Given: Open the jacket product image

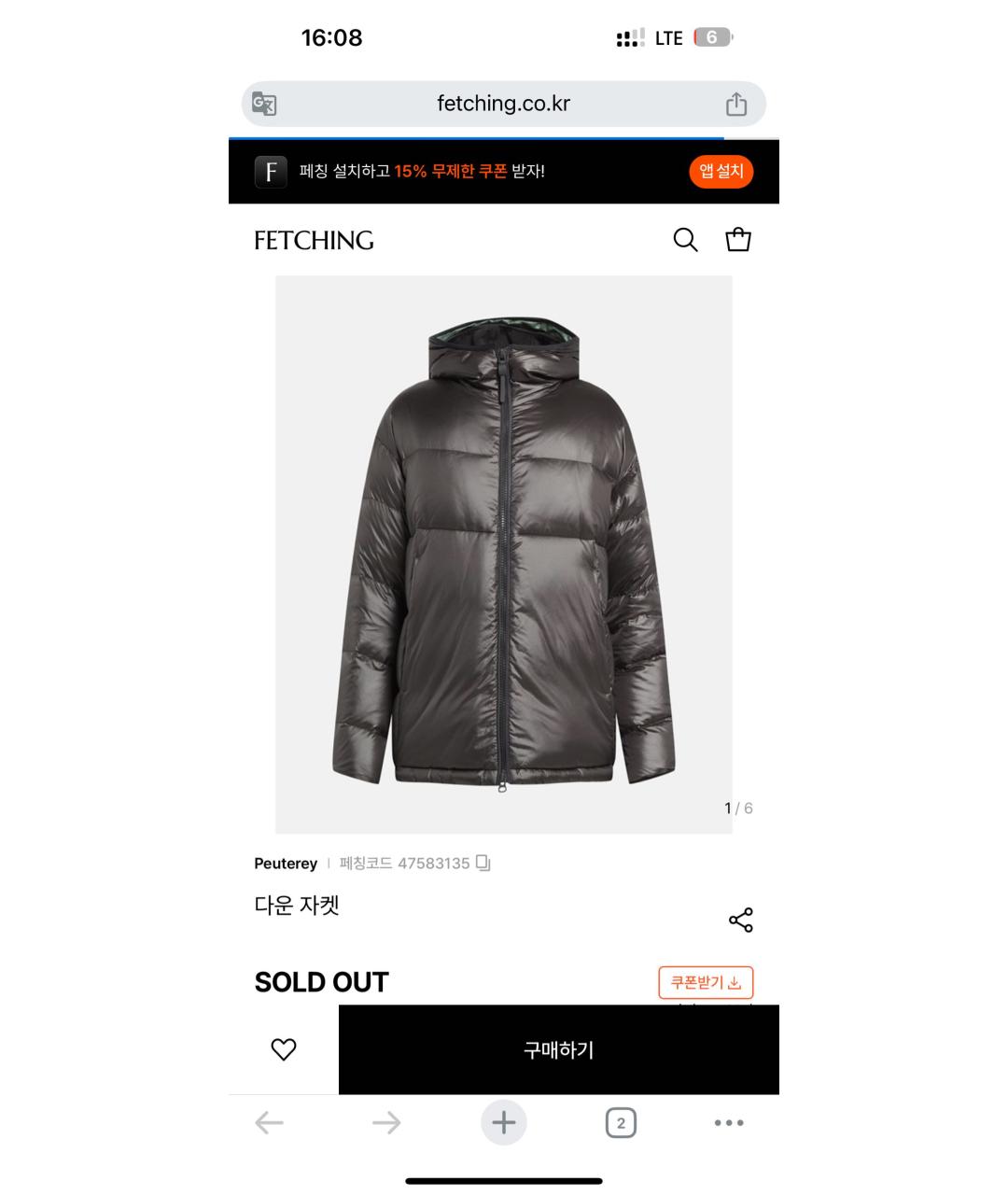Looking at the screenshot, I should pyautogui.click(x=504, y=554).
